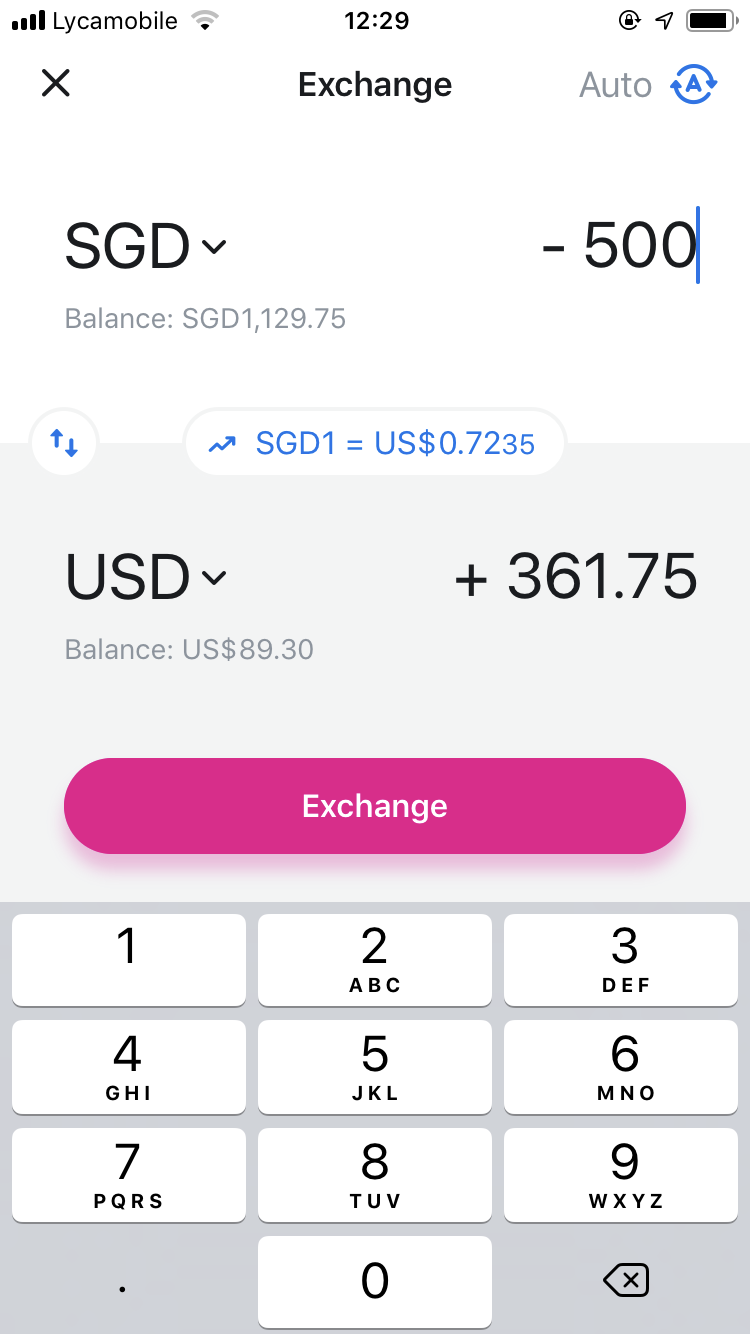The image size is (750, 1334).
Task: Swap the SGD and USD currencies
Action: pos(64,442)
